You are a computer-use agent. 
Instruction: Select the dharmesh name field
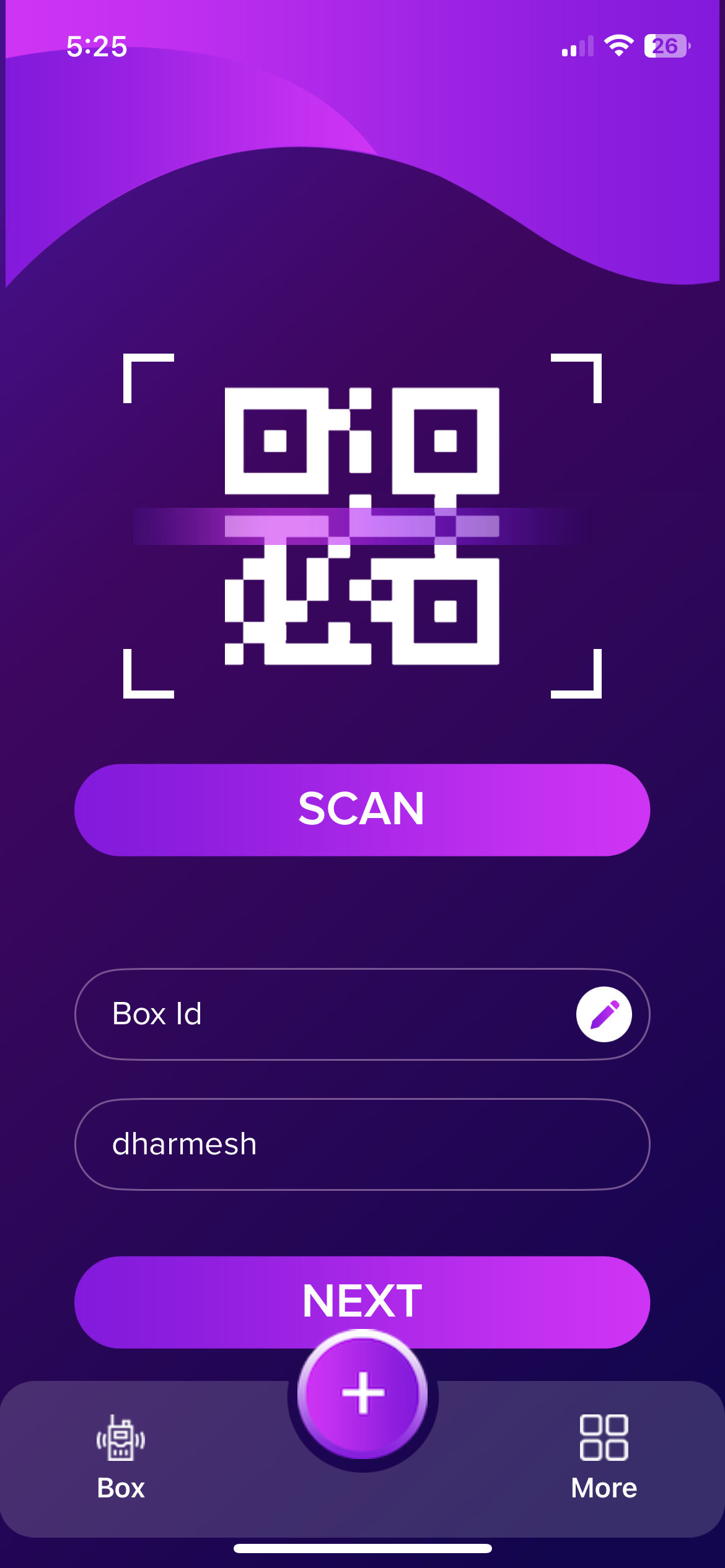coord(362,1144)
